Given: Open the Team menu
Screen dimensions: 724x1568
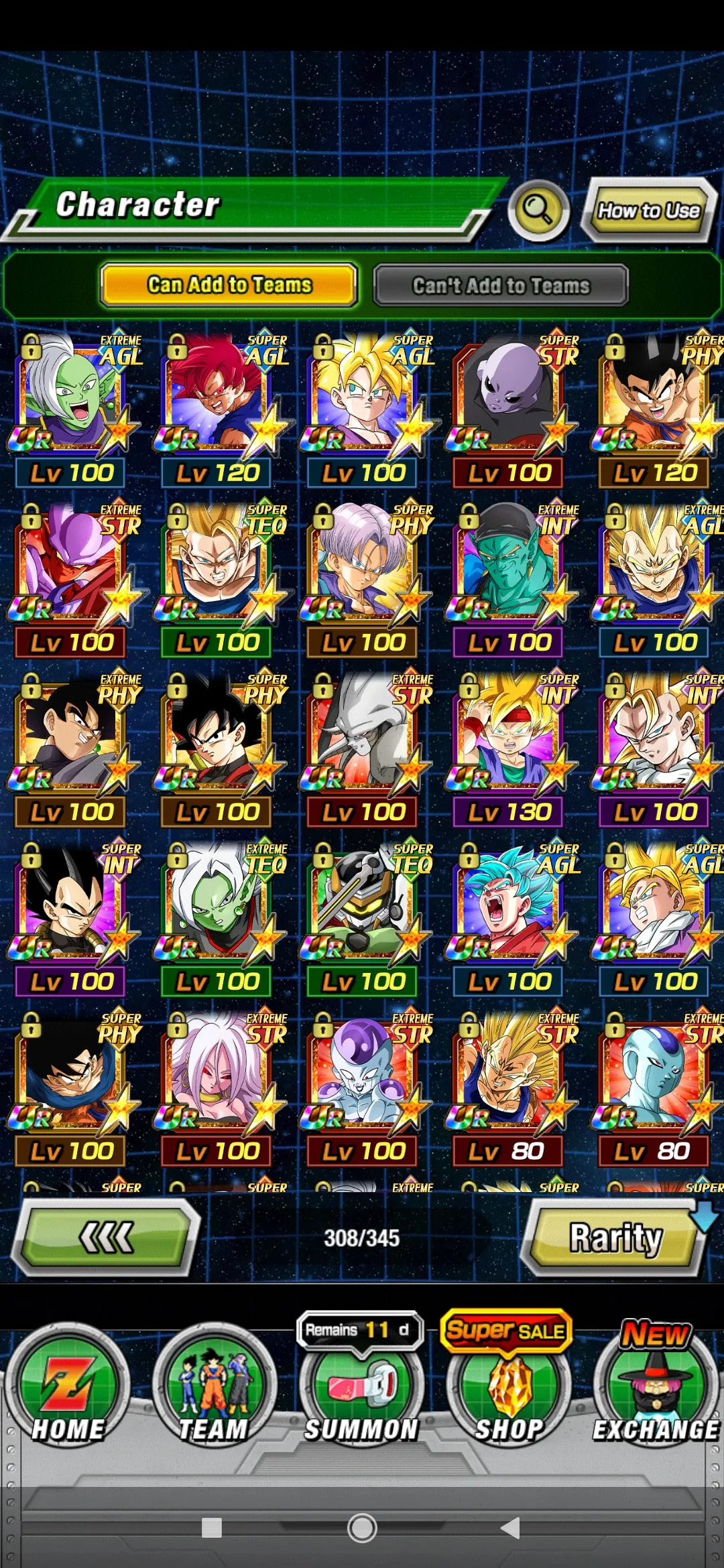Looking at the screenshot, I should coord(214,1387).
